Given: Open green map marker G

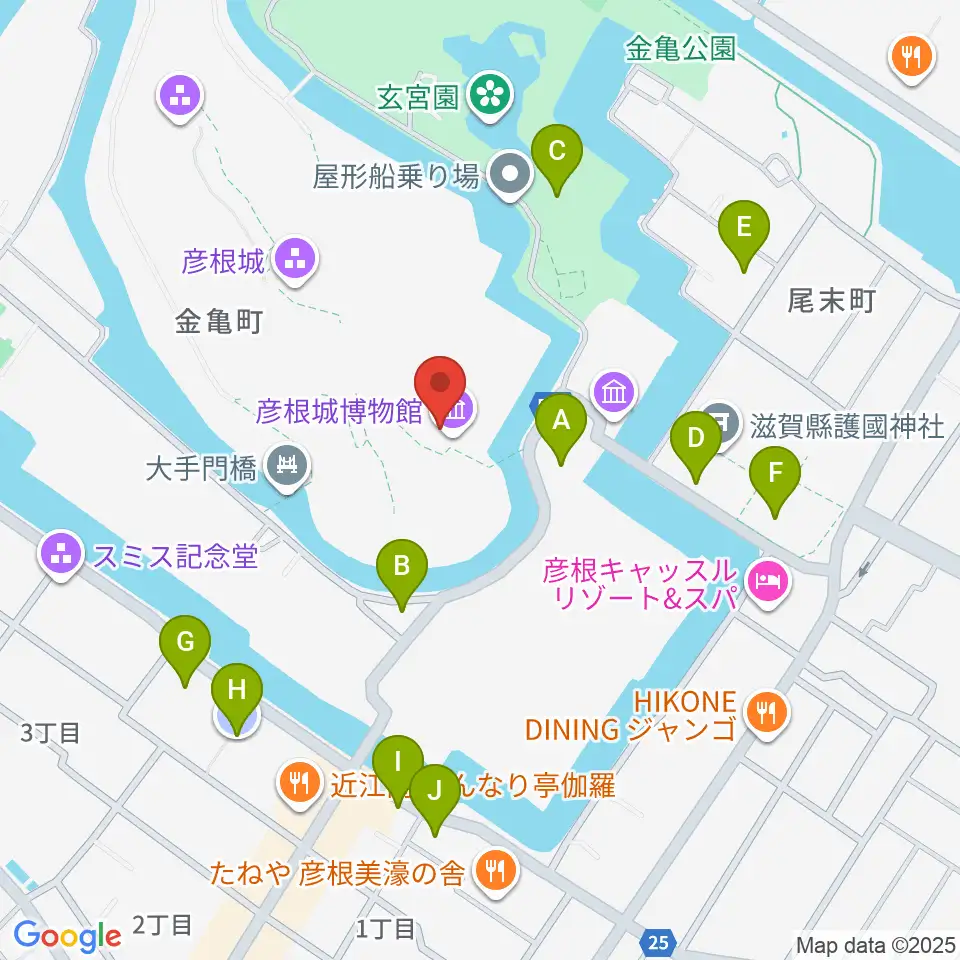Looking at the screenshot, I should click(x=185, y=650).
